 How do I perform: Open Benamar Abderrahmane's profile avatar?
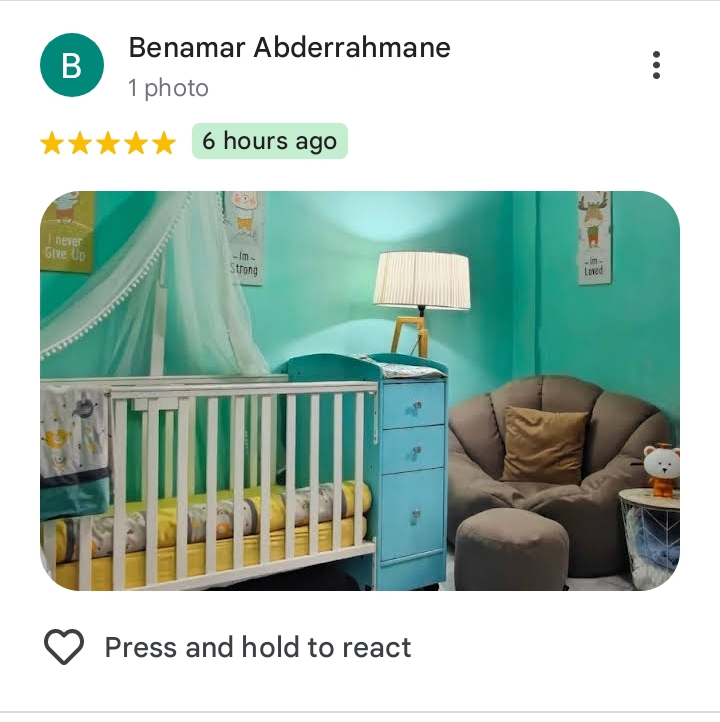[71, 65]
